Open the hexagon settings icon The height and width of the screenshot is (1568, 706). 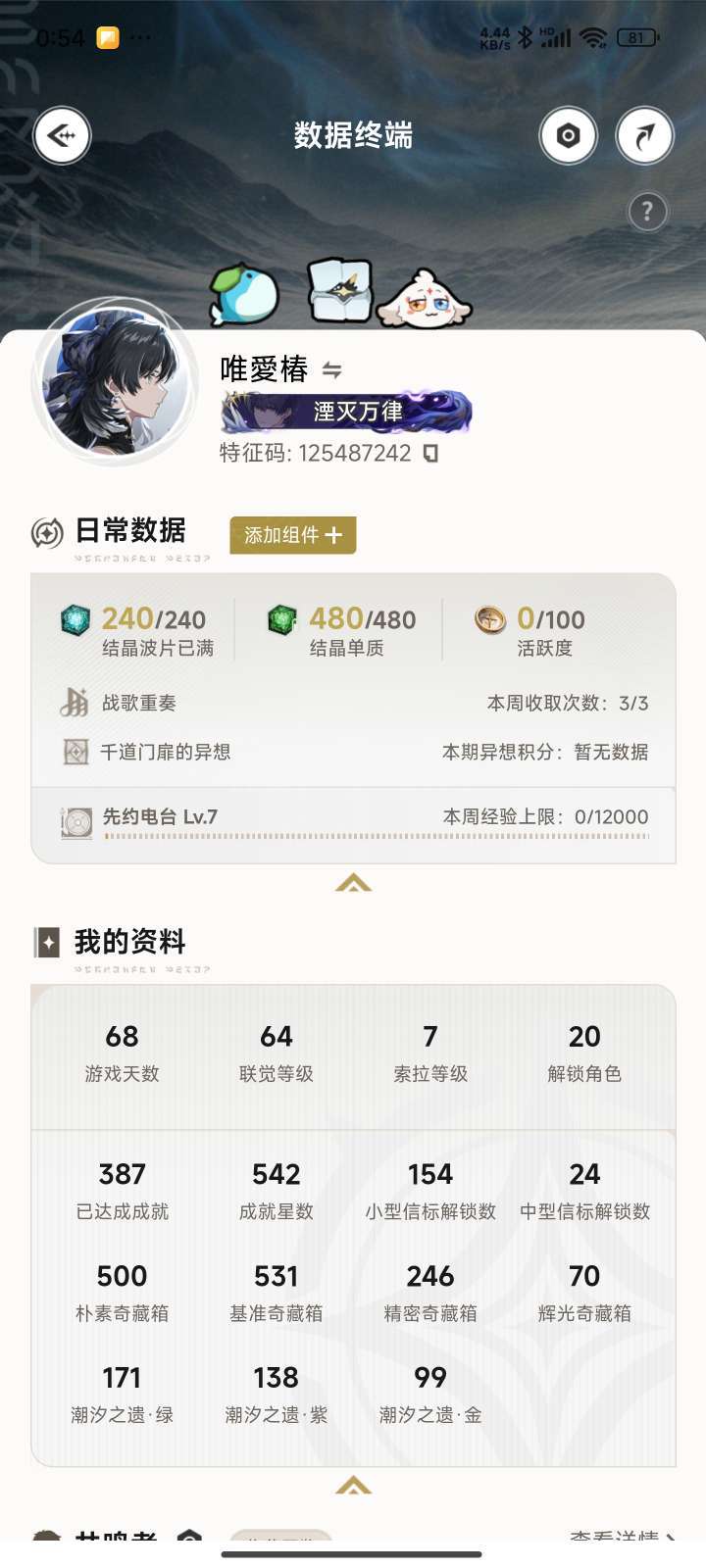568,135
